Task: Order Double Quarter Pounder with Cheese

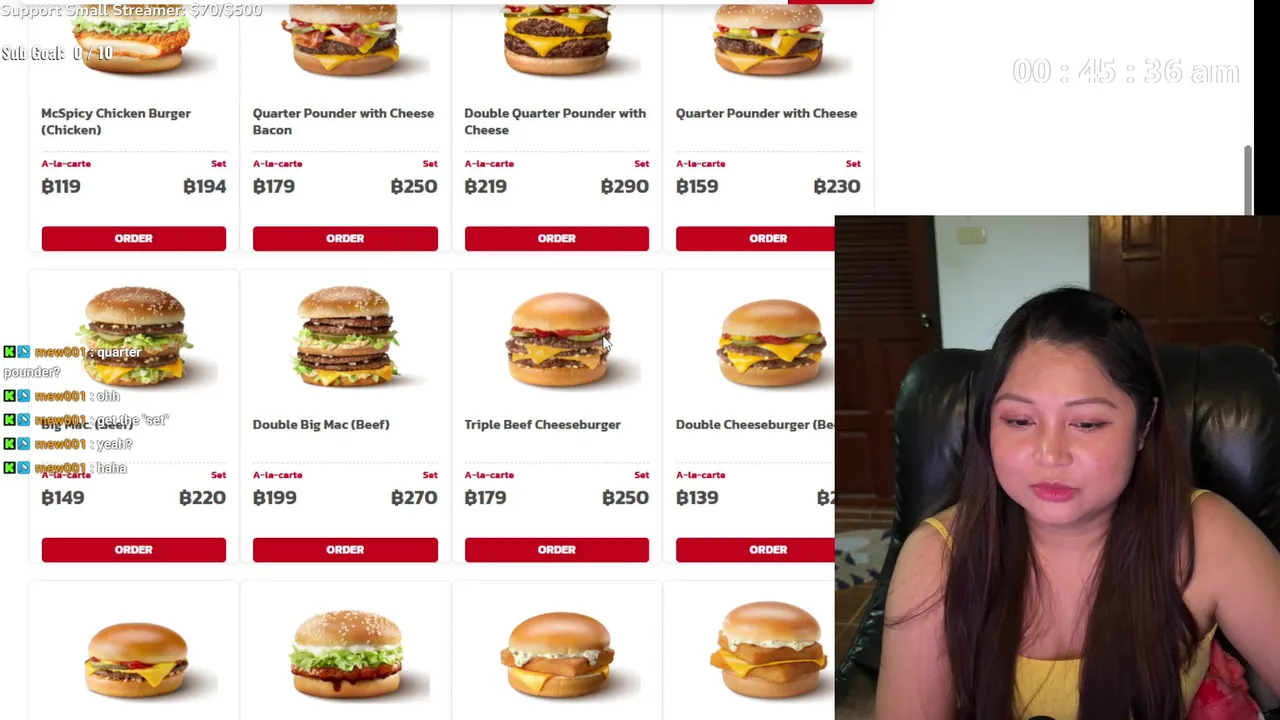Action: (556, 238)
